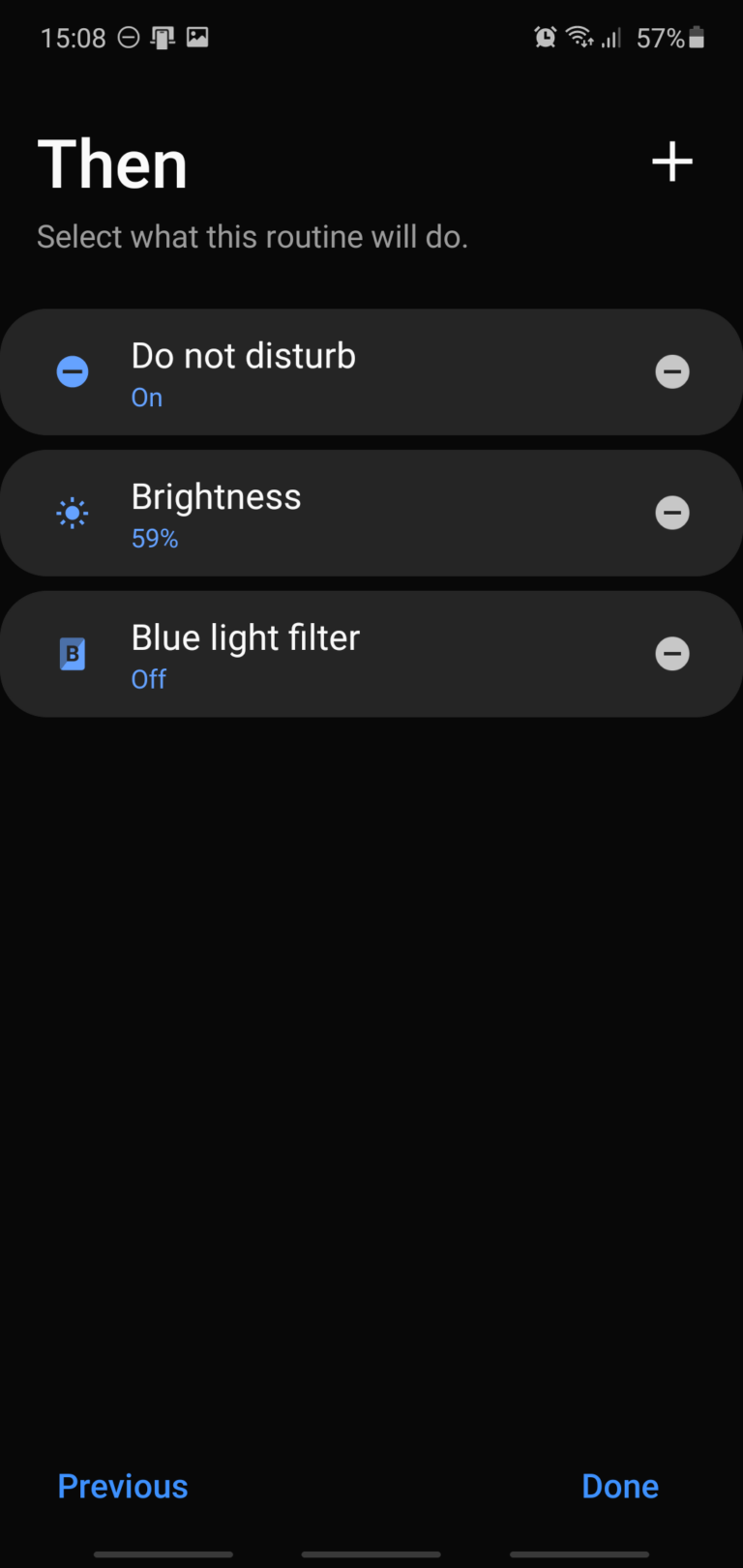Go back with the Previous button
Screen dimensions: 743x1568
(123, 1486)
